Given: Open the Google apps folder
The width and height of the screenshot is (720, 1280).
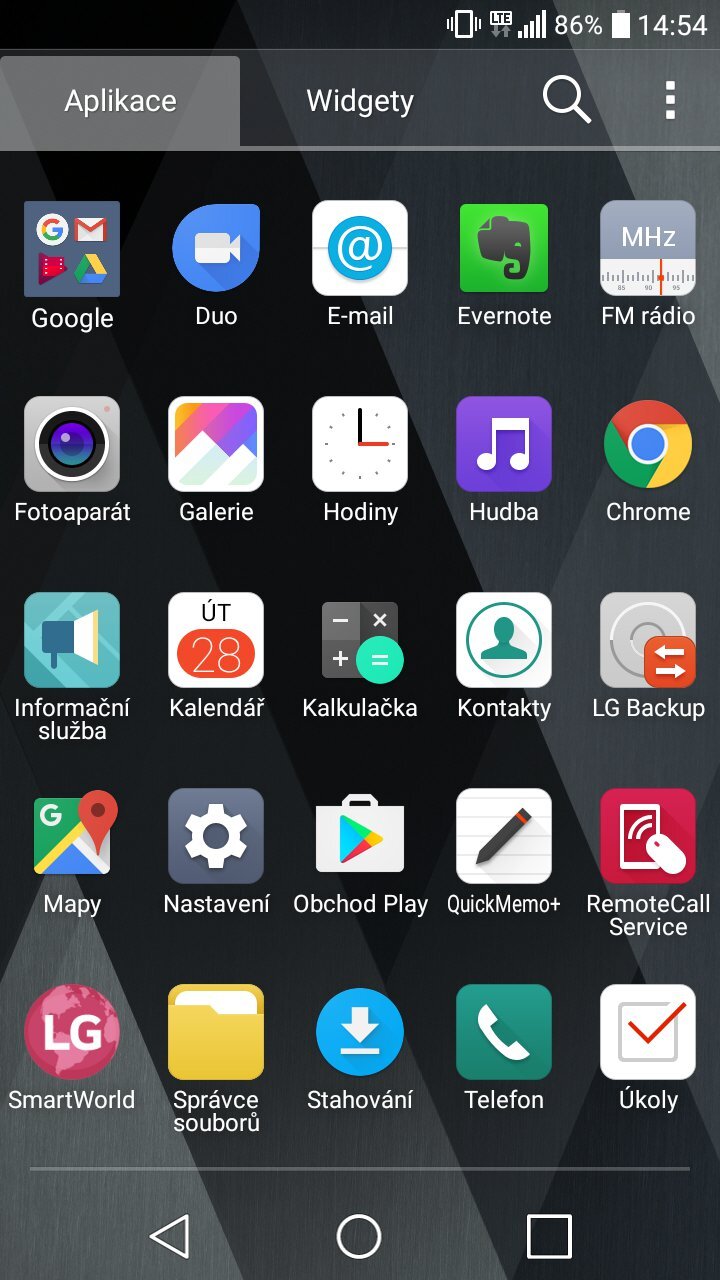Looking at the screenshot, I should tap(71, 248).
